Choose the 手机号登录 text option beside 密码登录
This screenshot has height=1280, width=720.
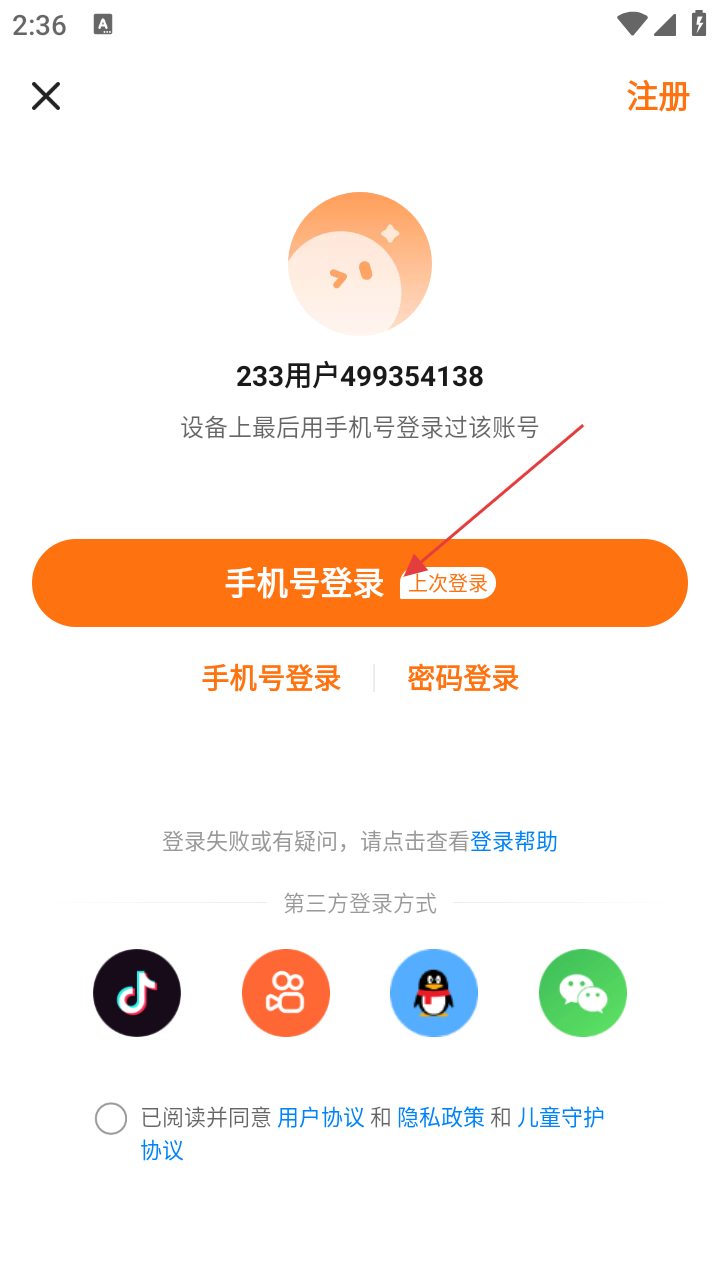tap(272, 679)
